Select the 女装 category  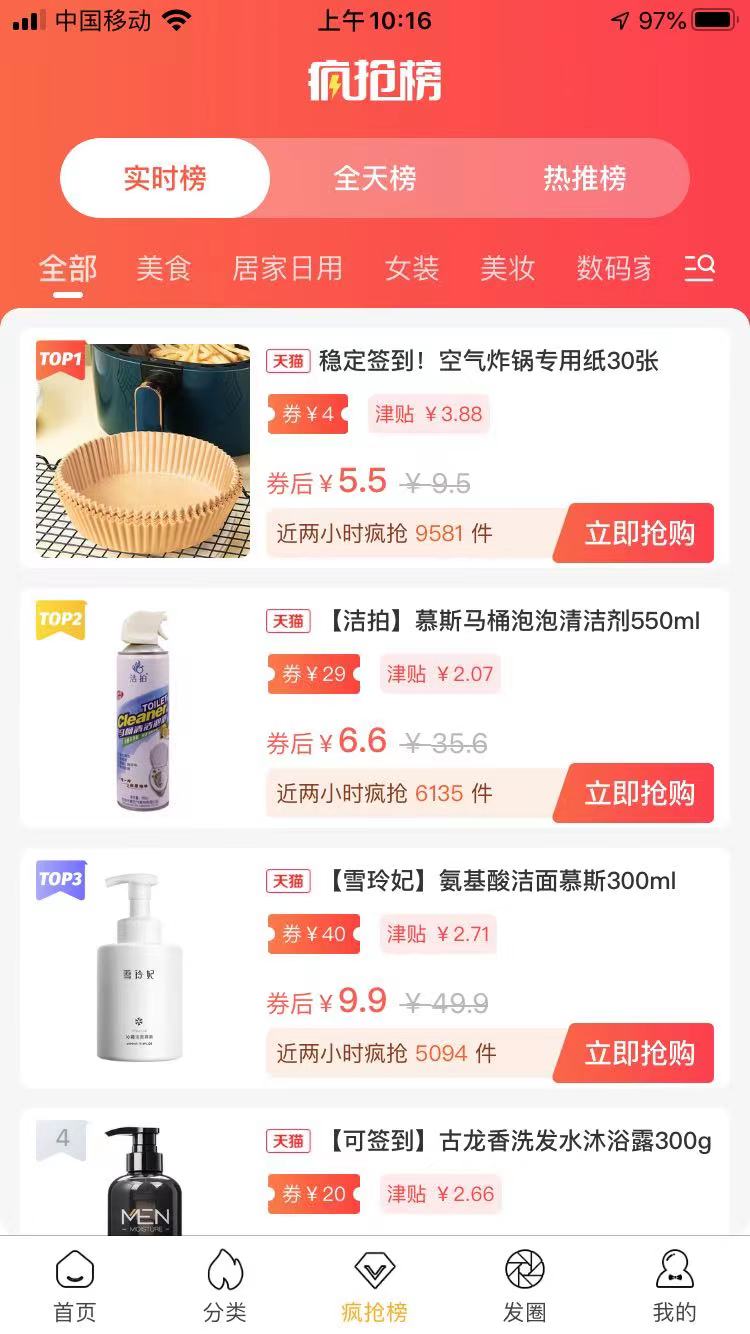tap(412, 268)
